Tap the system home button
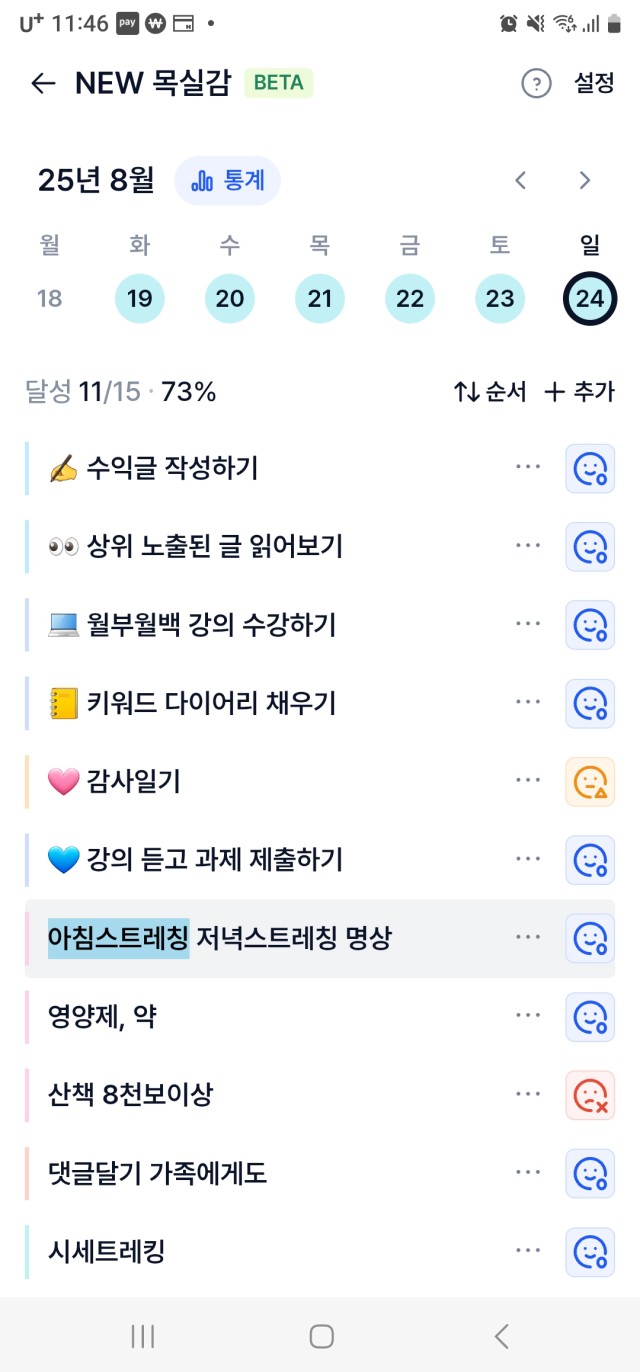 (321, 1336)
